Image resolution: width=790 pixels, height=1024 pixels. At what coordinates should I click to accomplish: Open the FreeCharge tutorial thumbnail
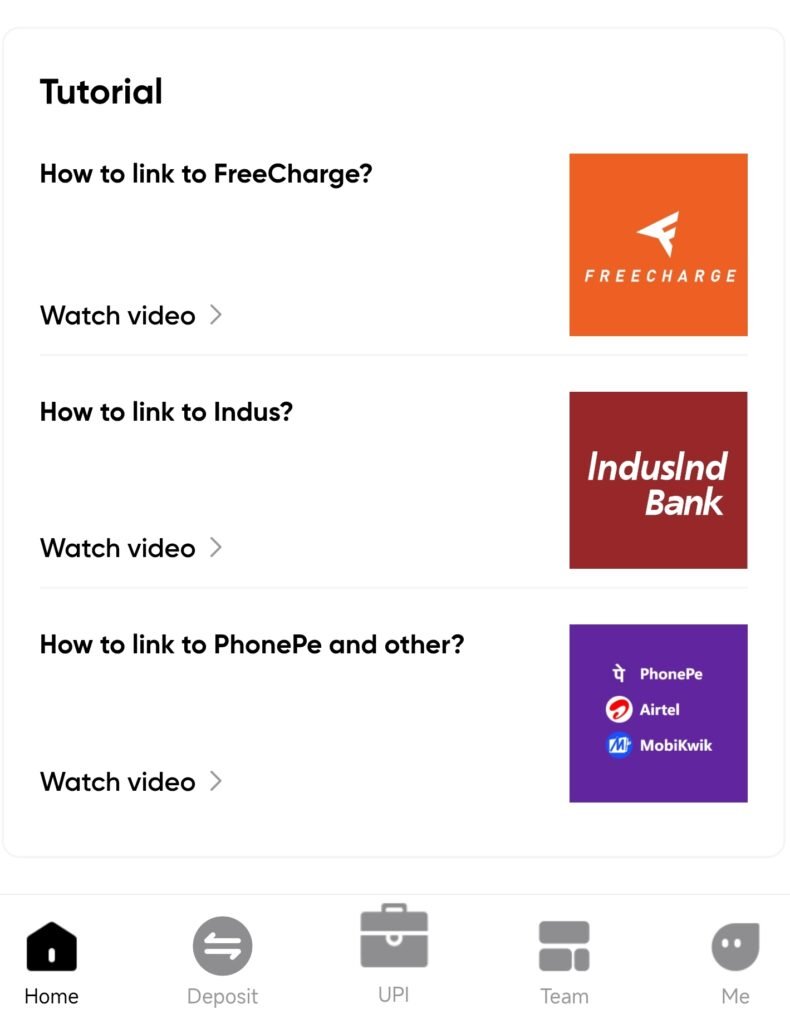click(x=658, y=244)
